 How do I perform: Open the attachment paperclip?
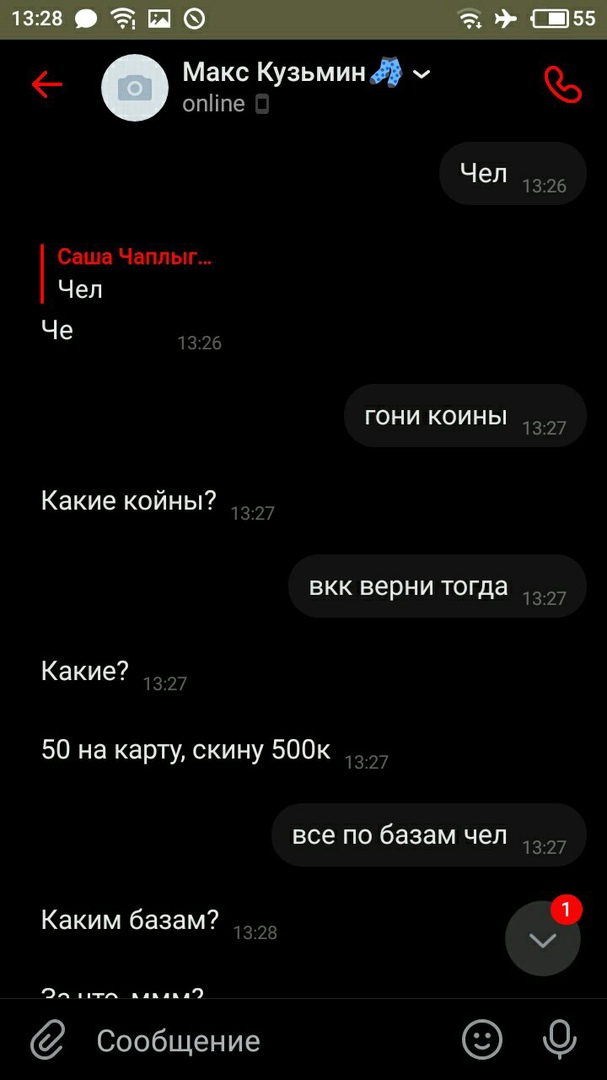click(47, 1041)
